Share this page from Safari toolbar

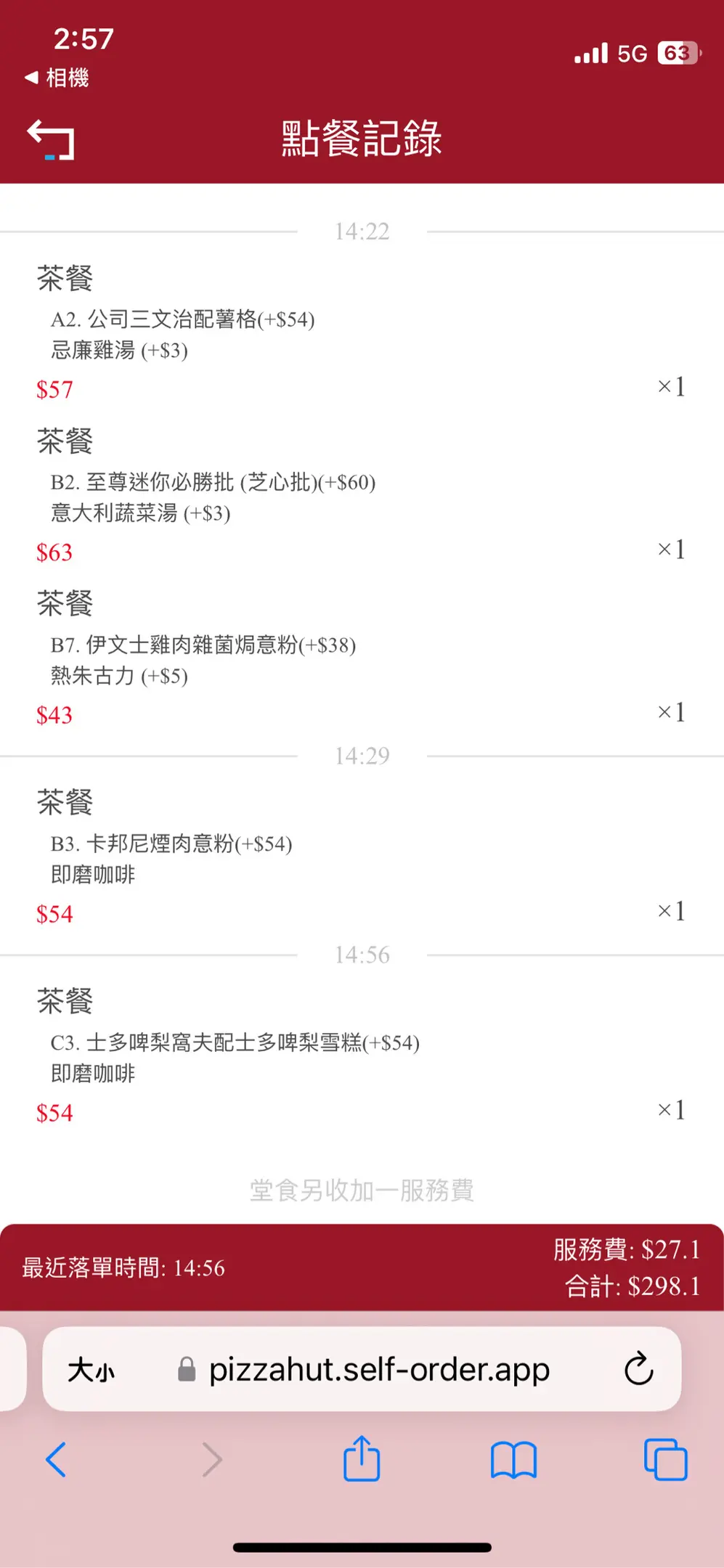362,1458
